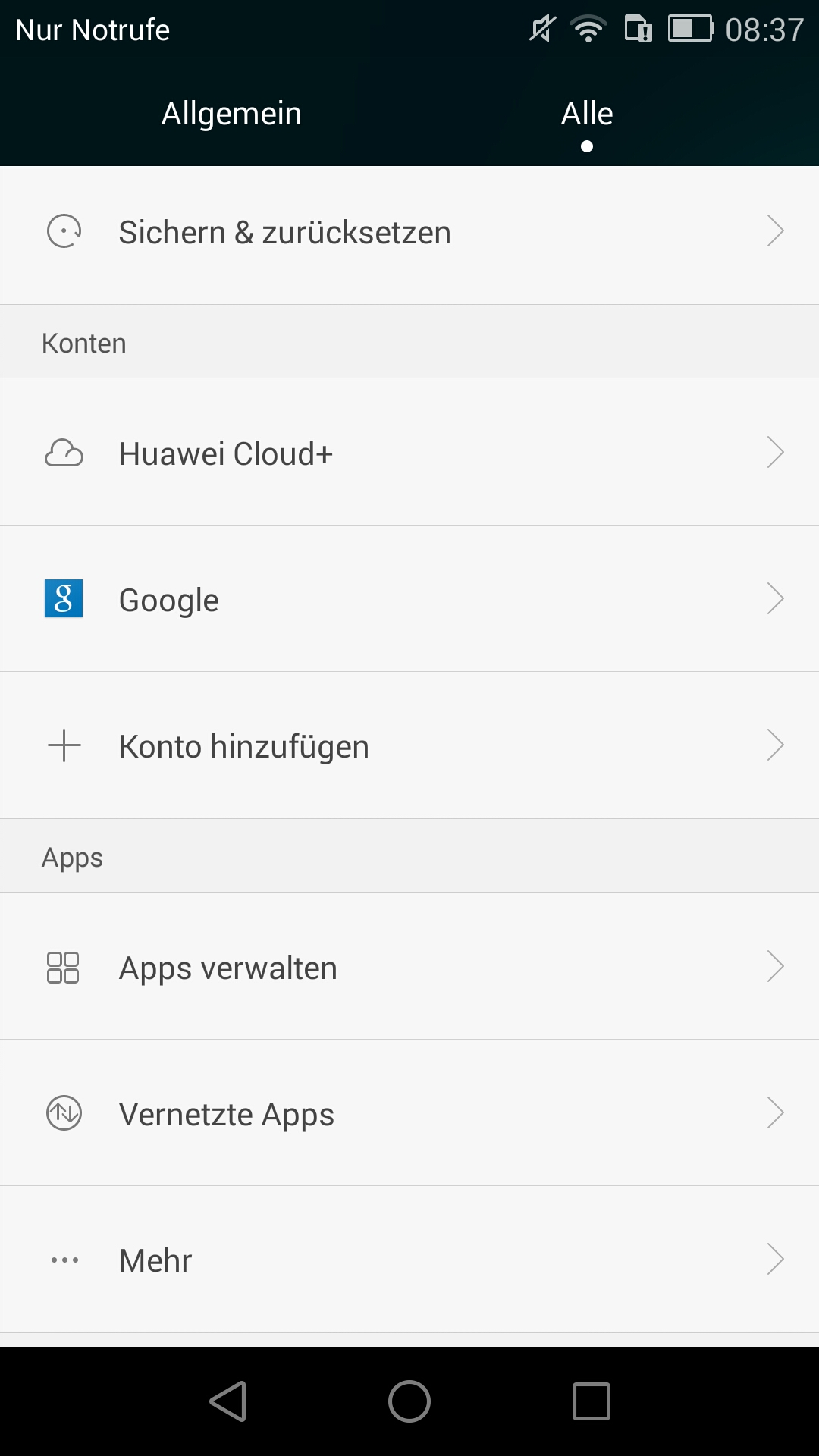
Task: Tap Konto hinzufügen to add account
Action: point(409,745)
